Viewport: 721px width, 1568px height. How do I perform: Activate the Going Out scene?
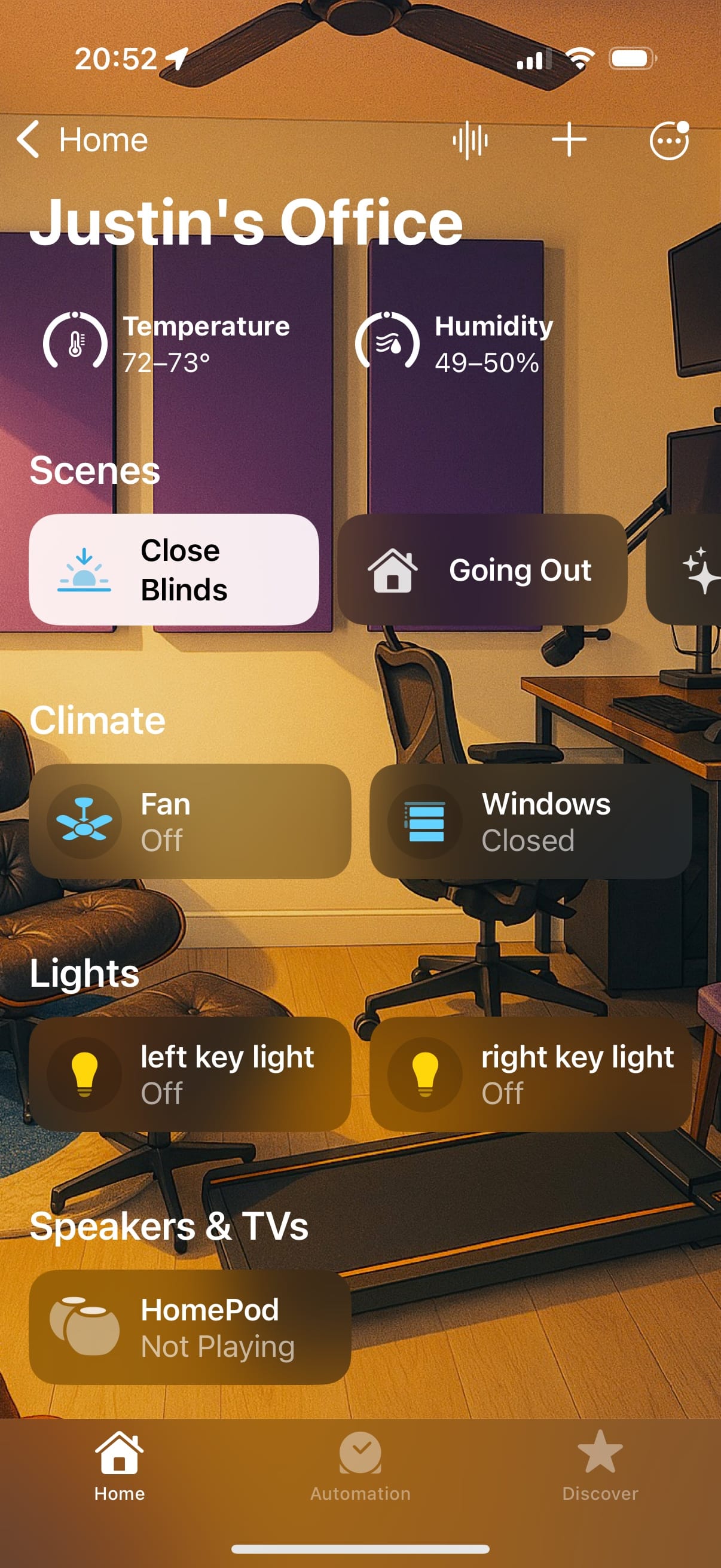pyautogui.click(x=482, y=570)
